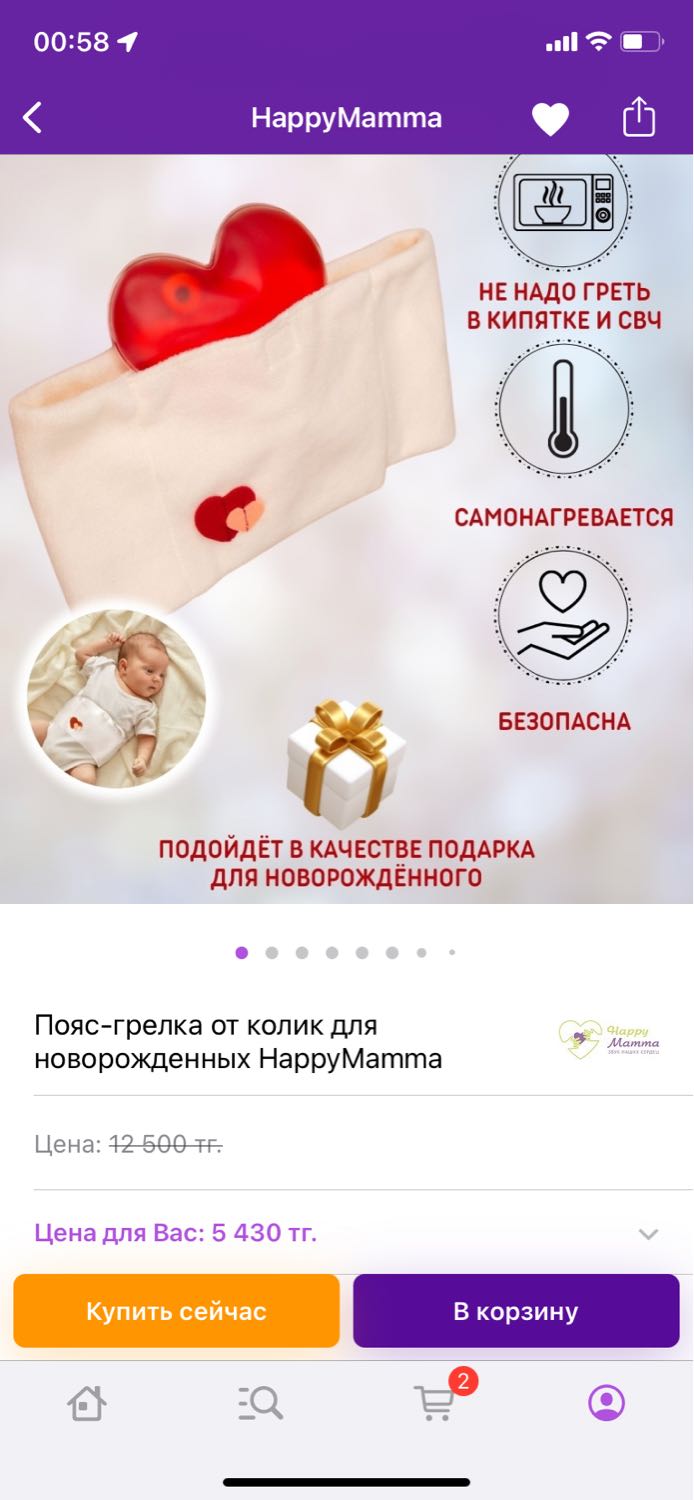Go back using the arrow icon
This screenshot has height=1500, width=694.
point(32,118)
